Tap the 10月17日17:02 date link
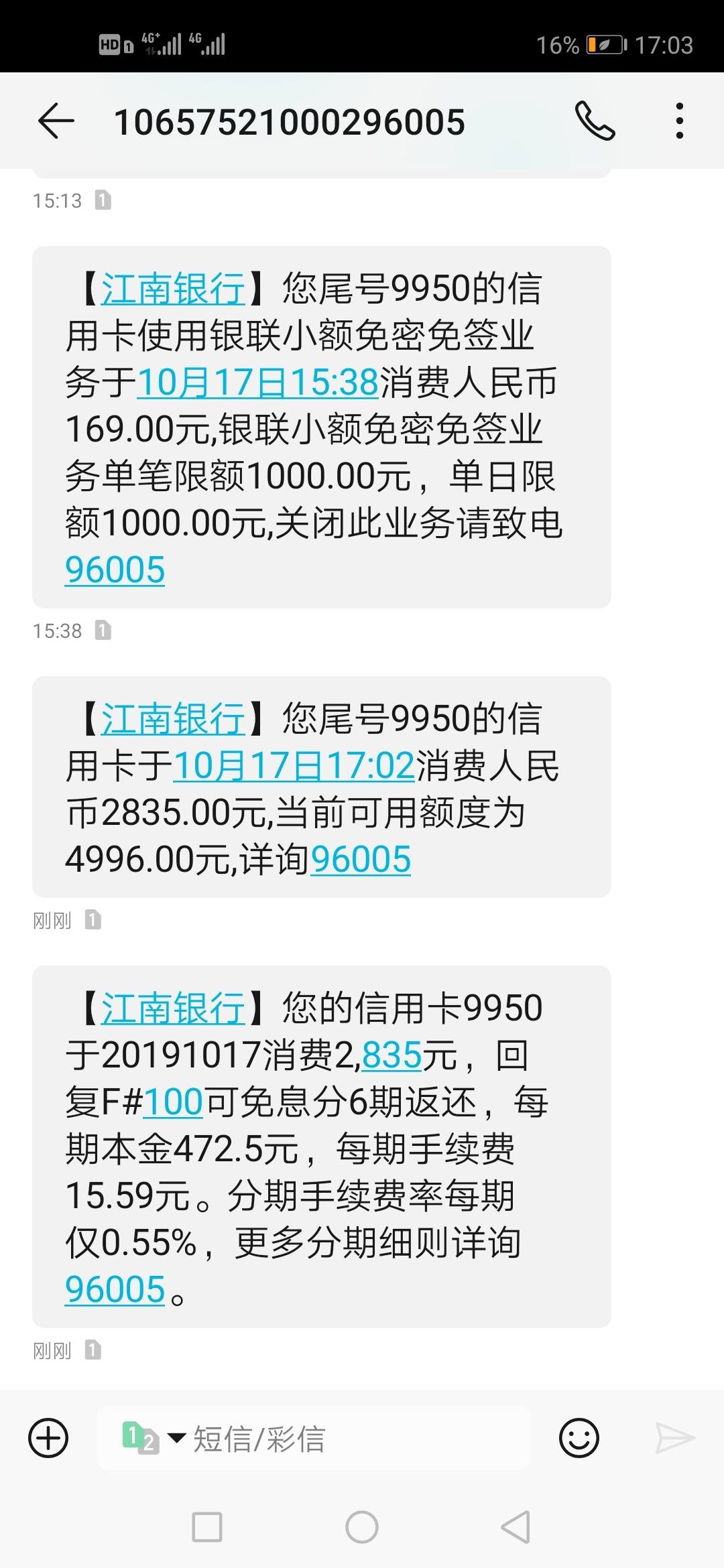The height and width of the screenshot is (1568, 724). click(294, 766)
